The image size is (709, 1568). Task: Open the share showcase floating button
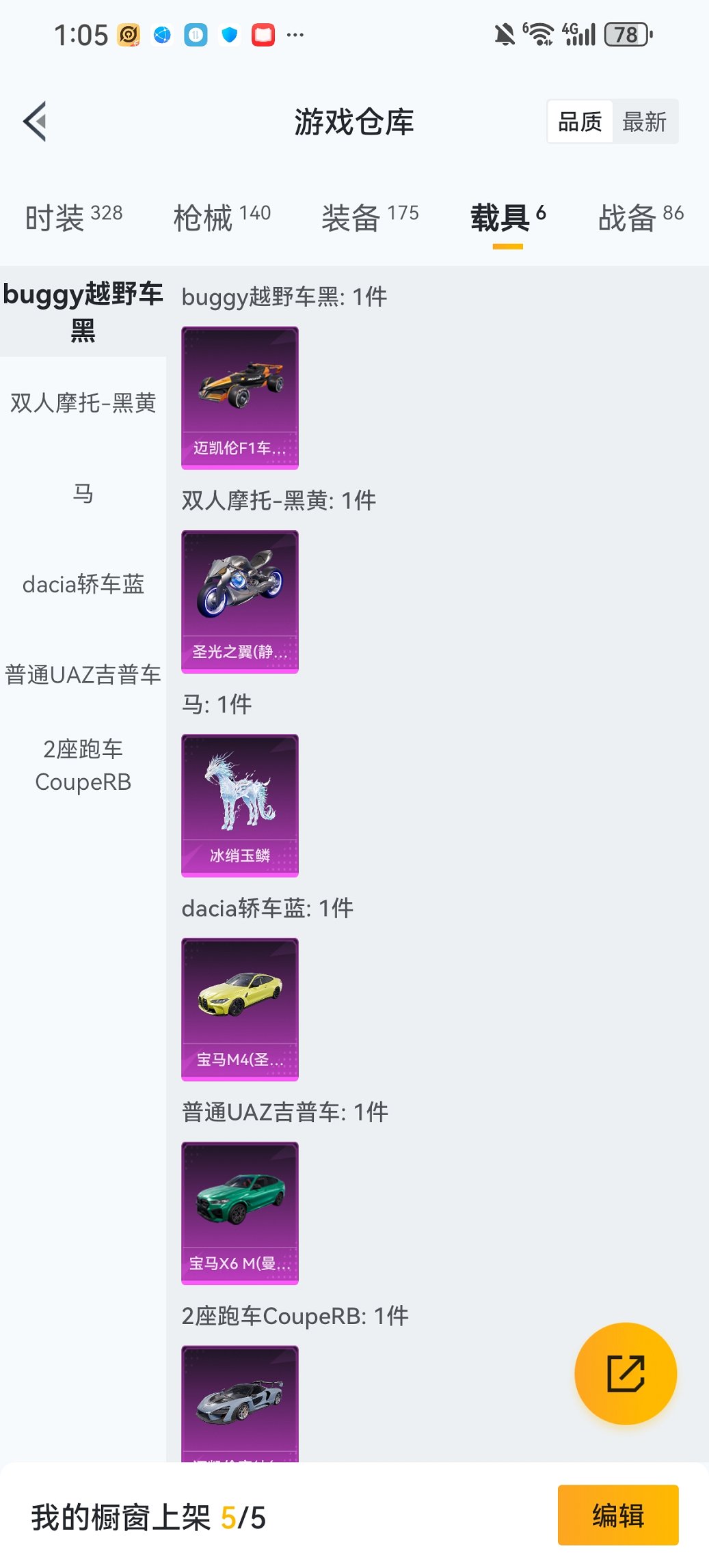point(624,1373)
